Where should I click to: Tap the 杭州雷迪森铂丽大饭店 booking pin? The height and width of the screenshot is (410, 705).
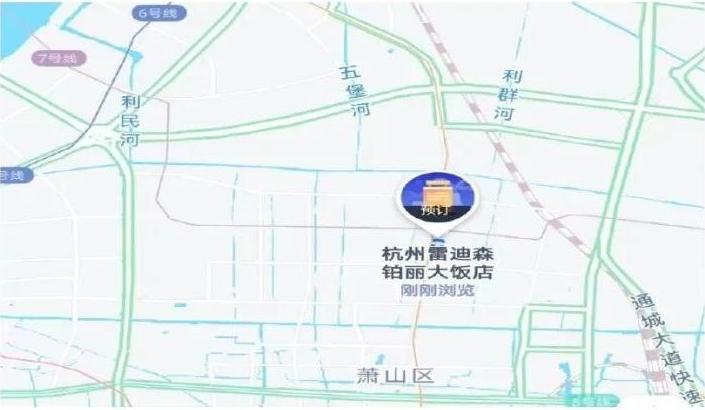tap(438, 198)
